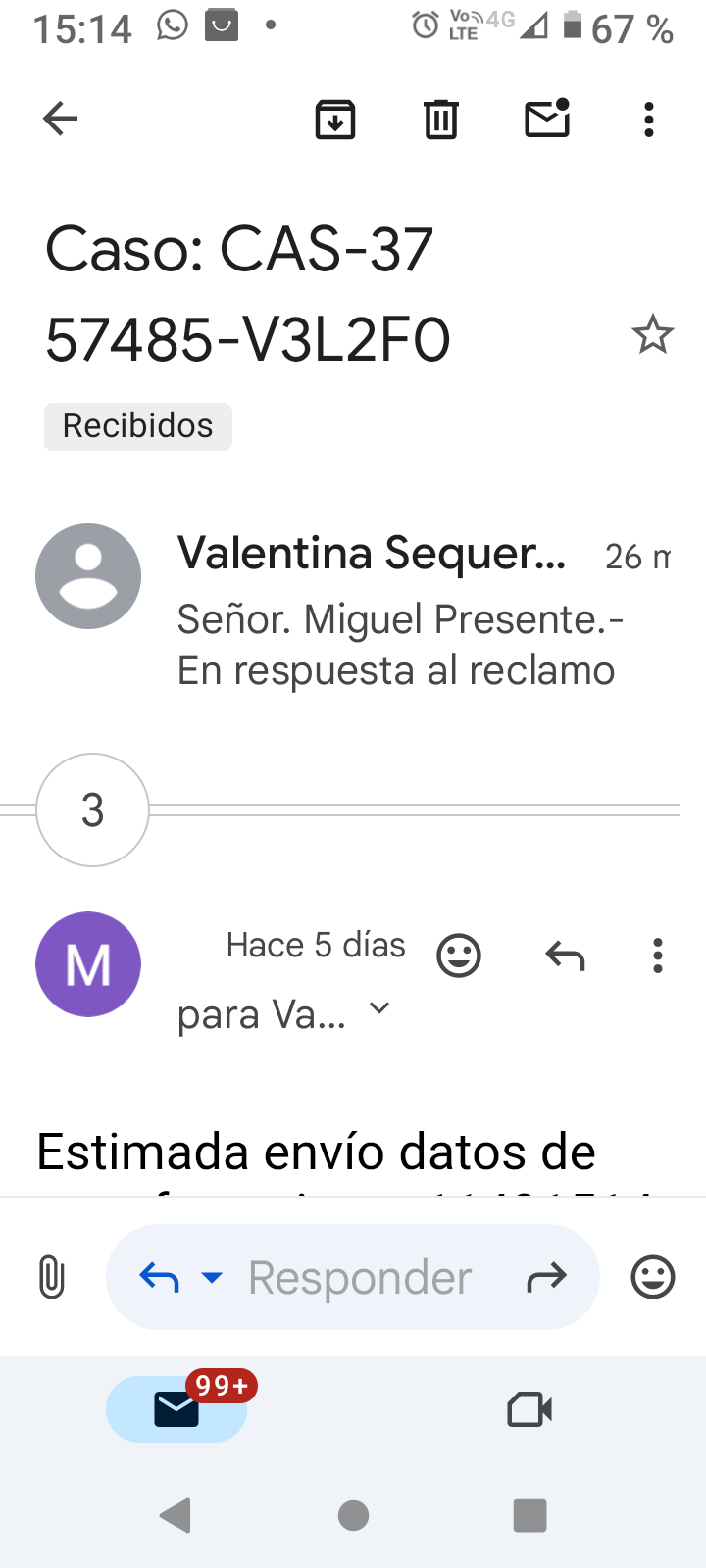Delete this conversation with the trash icon
This screenshot has width=706, height=1568.
(x=440, y=120)
